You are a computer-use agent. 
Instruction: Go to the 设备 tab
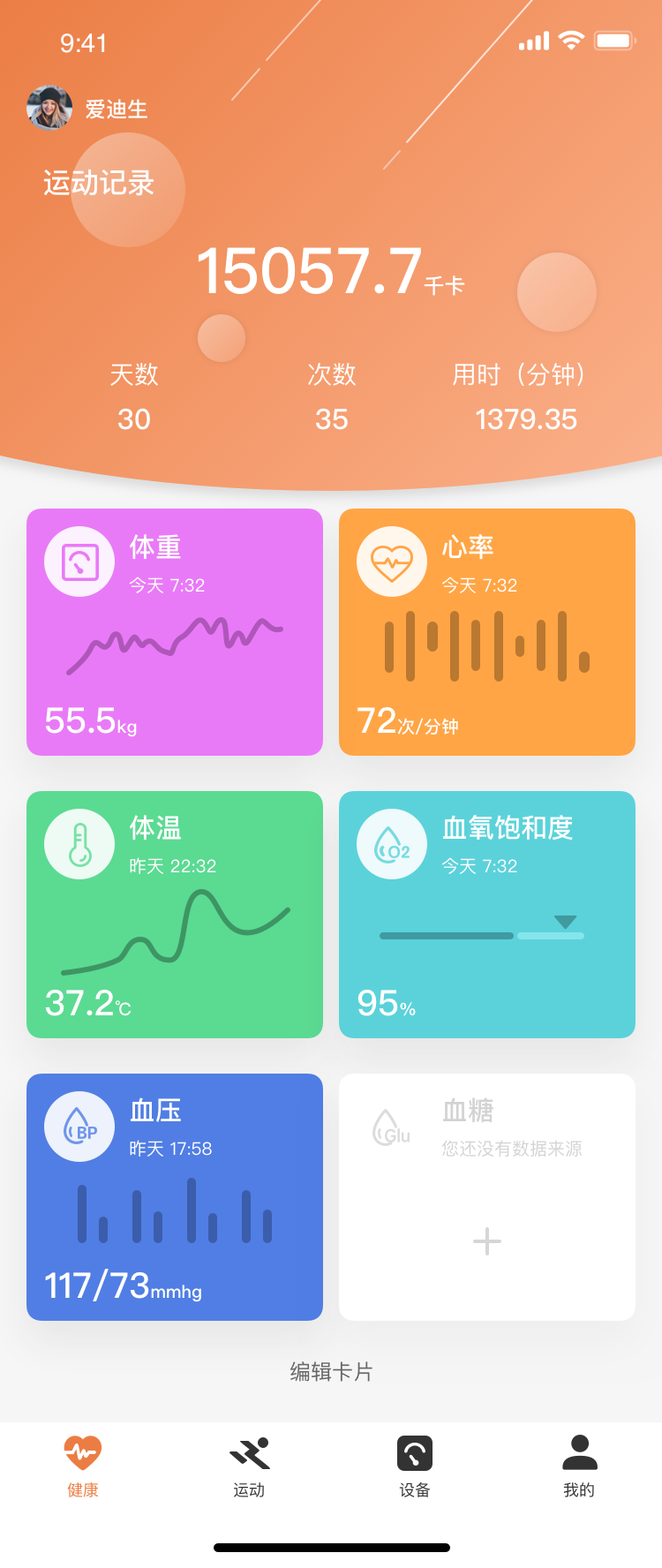pos(414,1467)
